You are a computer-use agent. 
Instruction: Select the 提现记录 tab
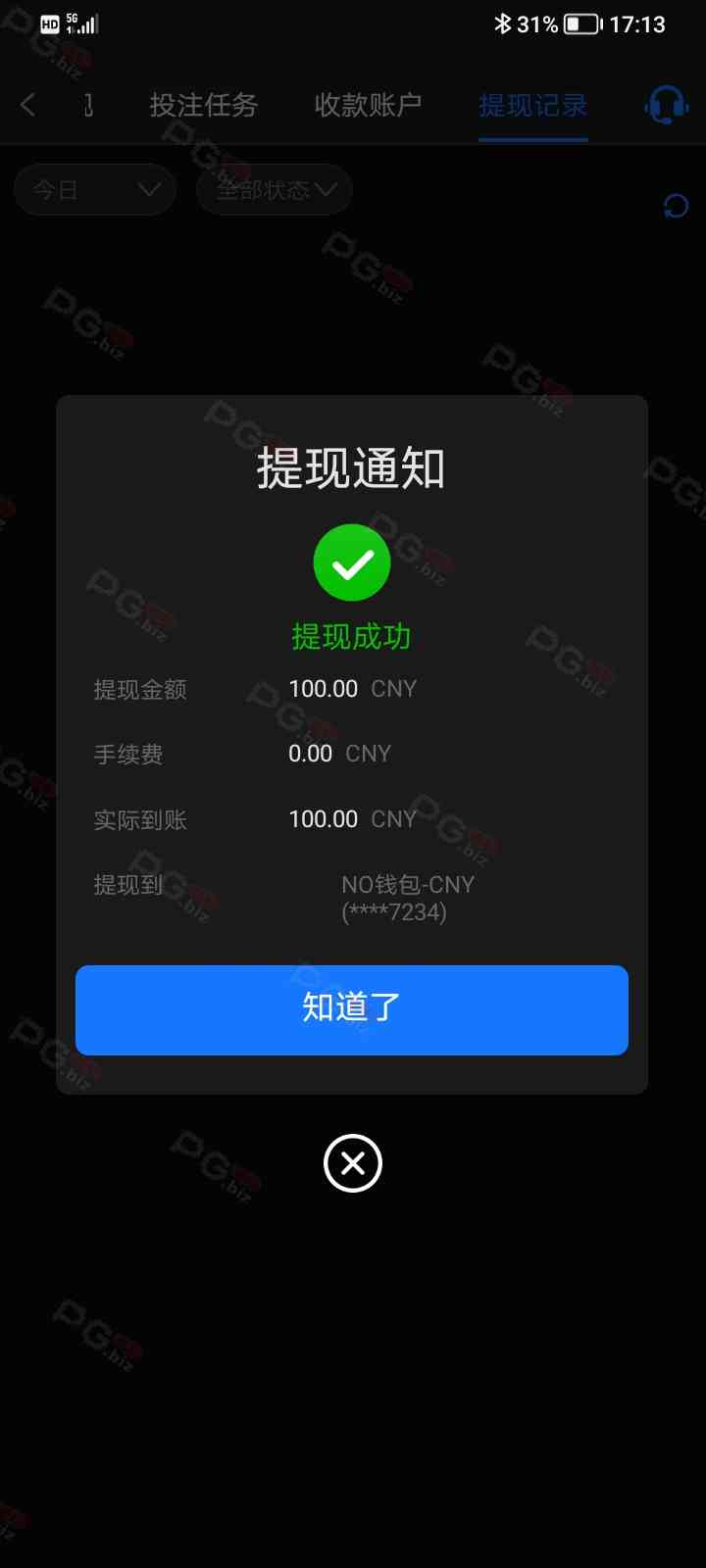click(532, 105)
